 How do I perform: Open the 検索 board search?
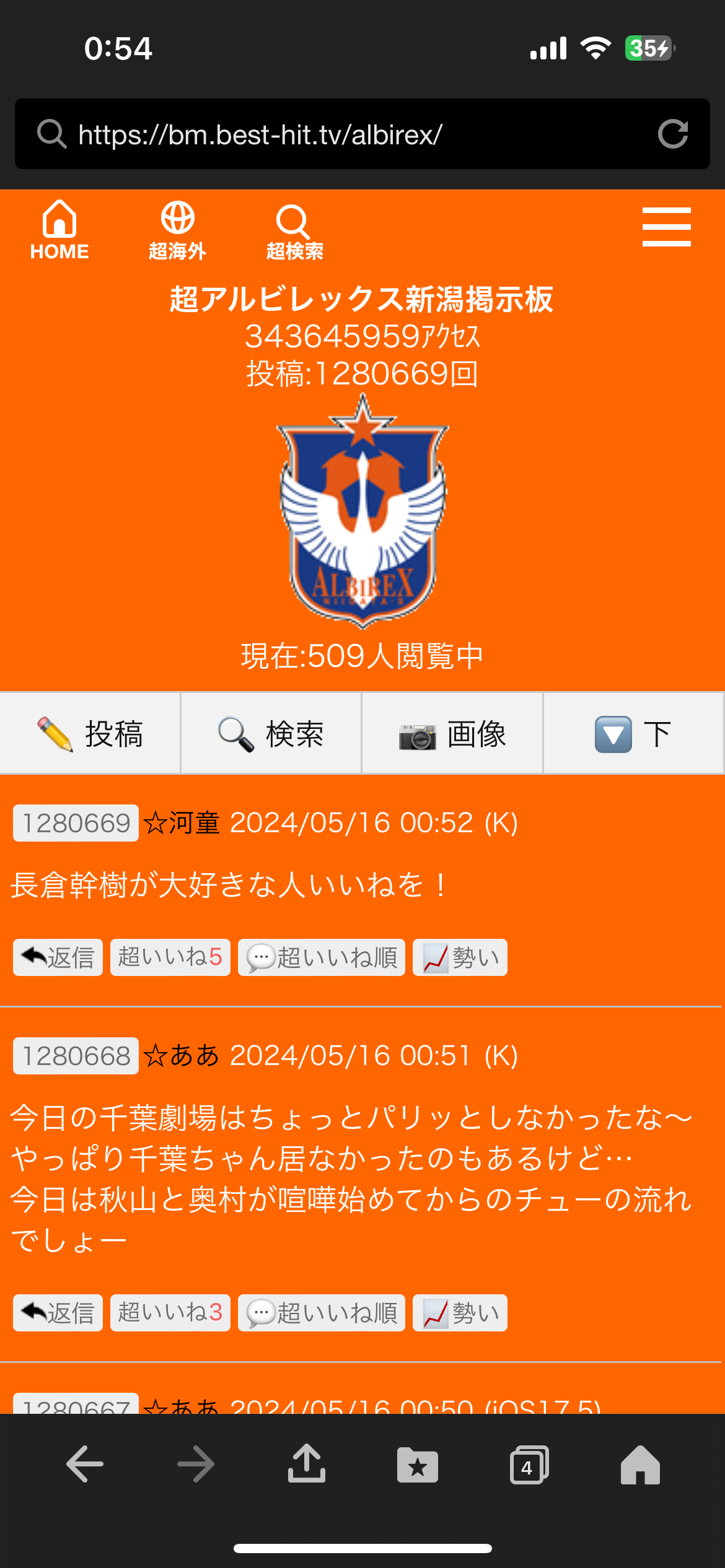271,734
